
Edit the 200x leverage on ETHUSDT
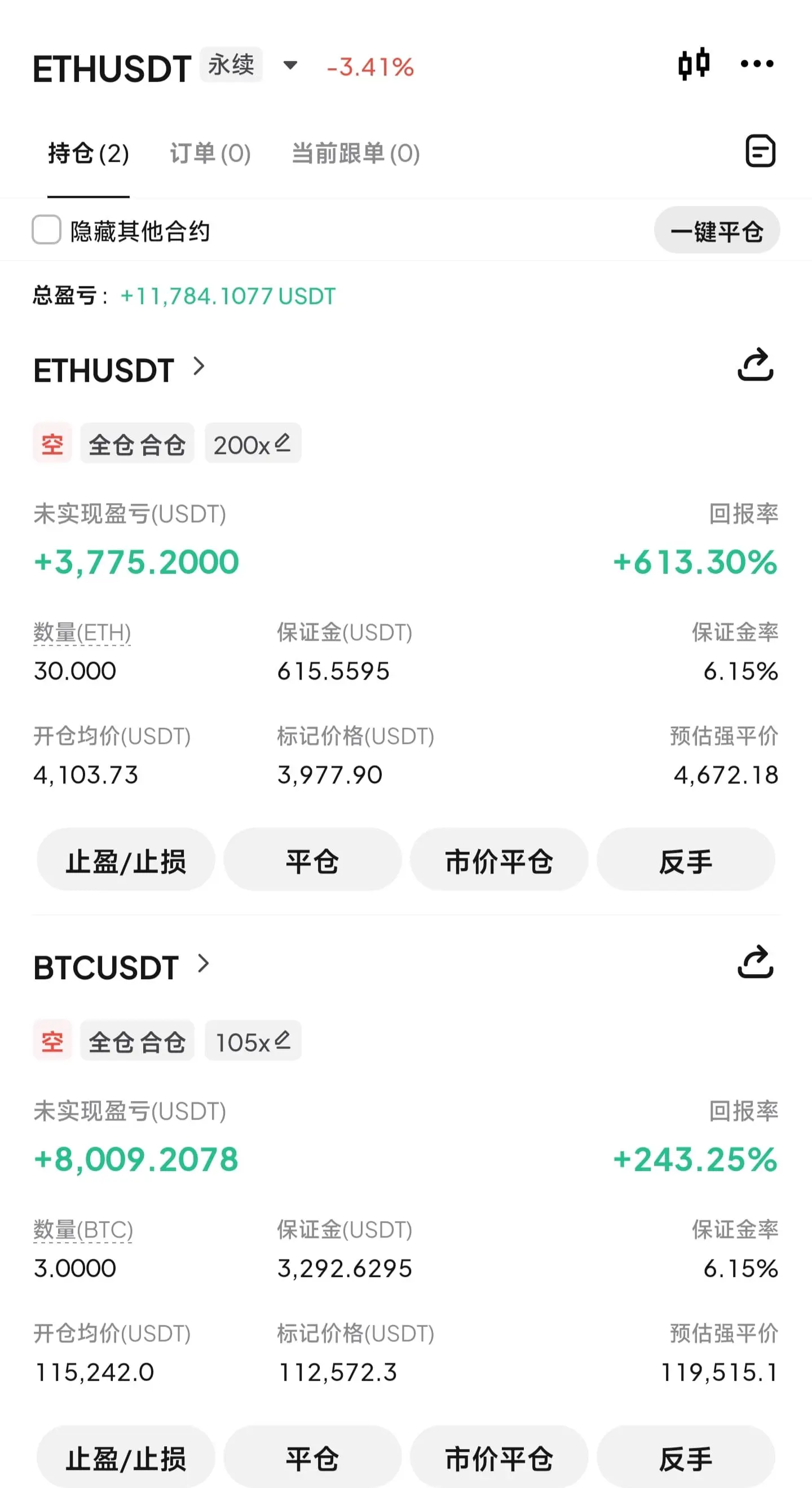click(x=253, y=443)
